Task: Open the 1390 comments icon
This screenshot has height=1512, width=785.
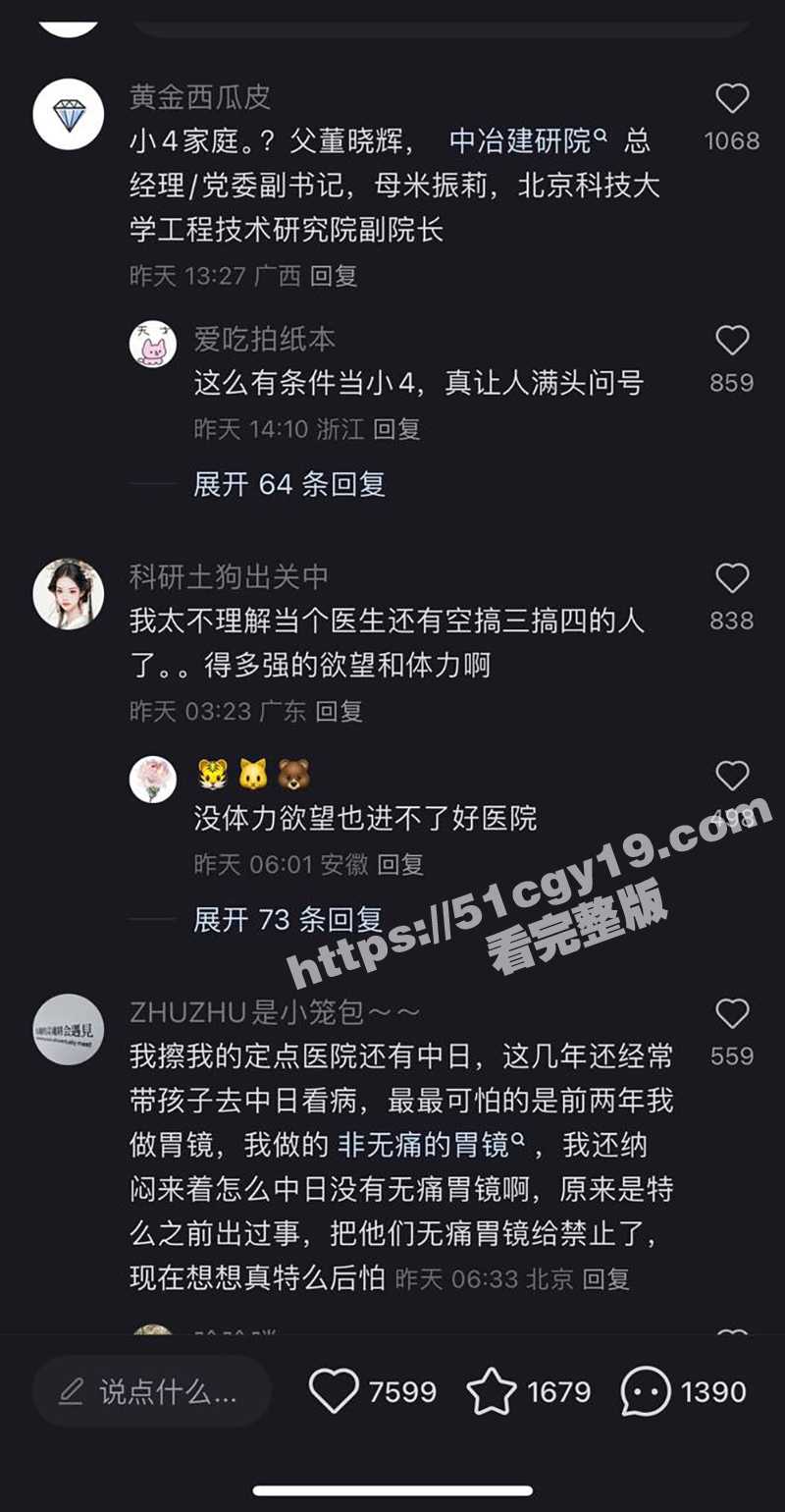Action: click(x=646, y=1391)
